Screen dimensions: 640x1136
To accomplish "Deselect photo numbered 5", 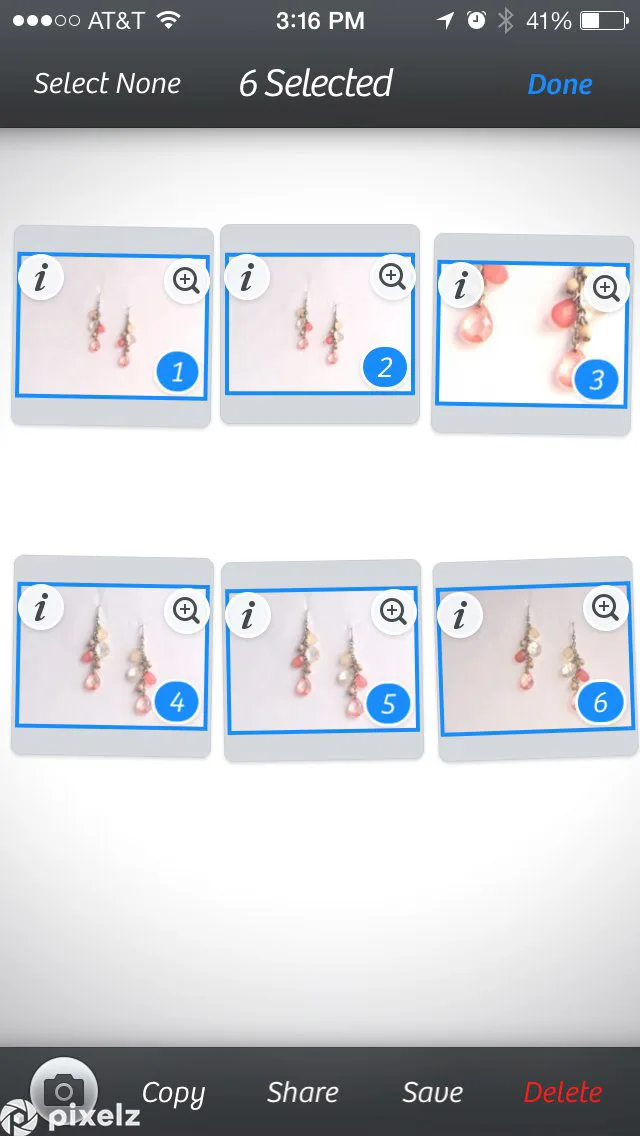I will (x=388, y=704).
